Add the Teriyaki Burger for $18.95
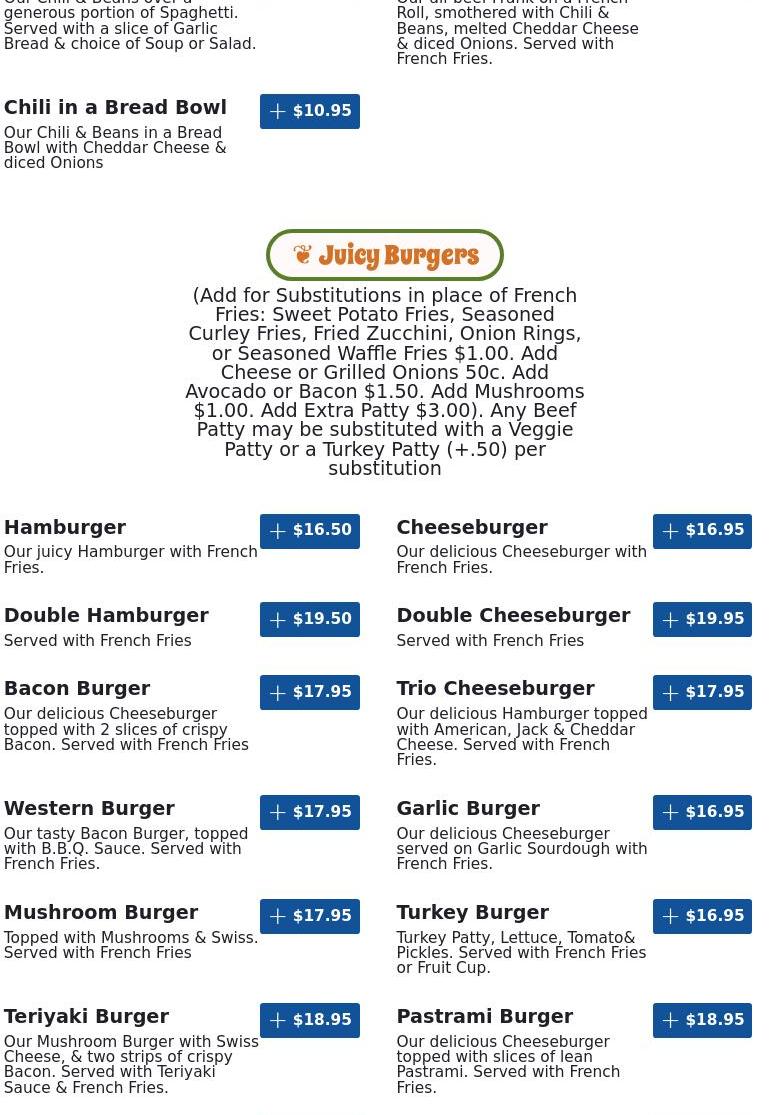The height and width of the screenshot is (1115, 770). tap(309, 1020)
